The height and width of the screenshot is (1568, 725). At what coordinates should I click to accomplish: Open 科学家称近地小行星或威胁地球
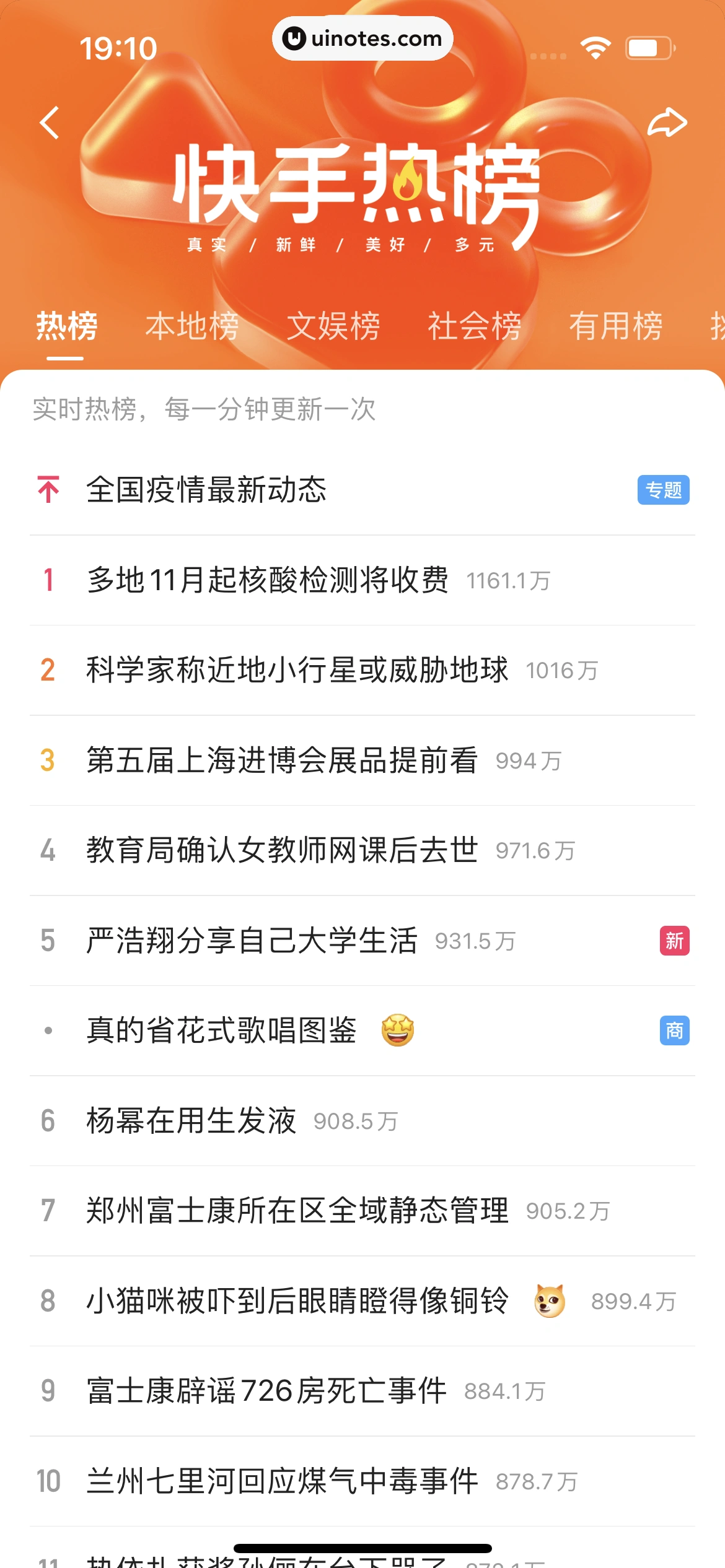(297, 670)
